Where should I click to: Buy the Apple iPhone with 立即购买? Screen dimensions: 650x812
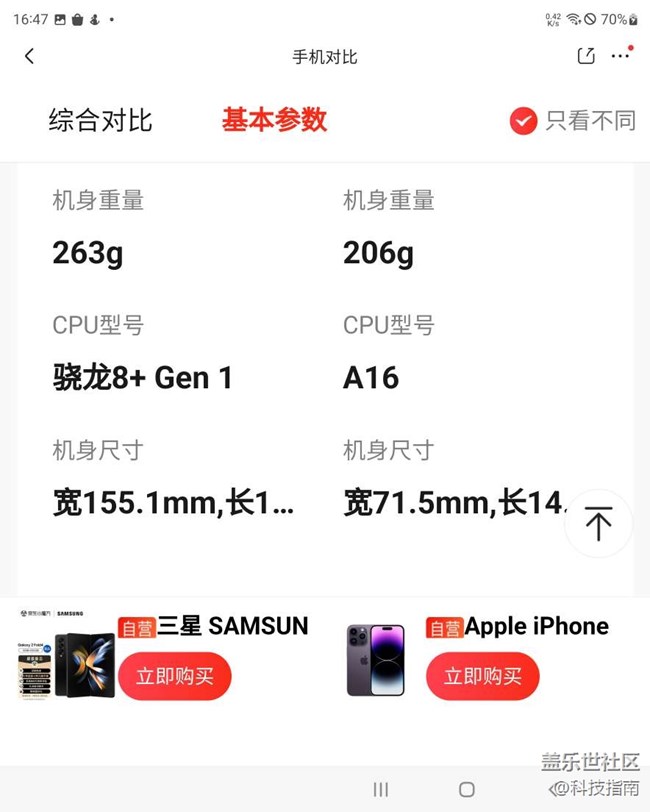[x=483, y=676]
